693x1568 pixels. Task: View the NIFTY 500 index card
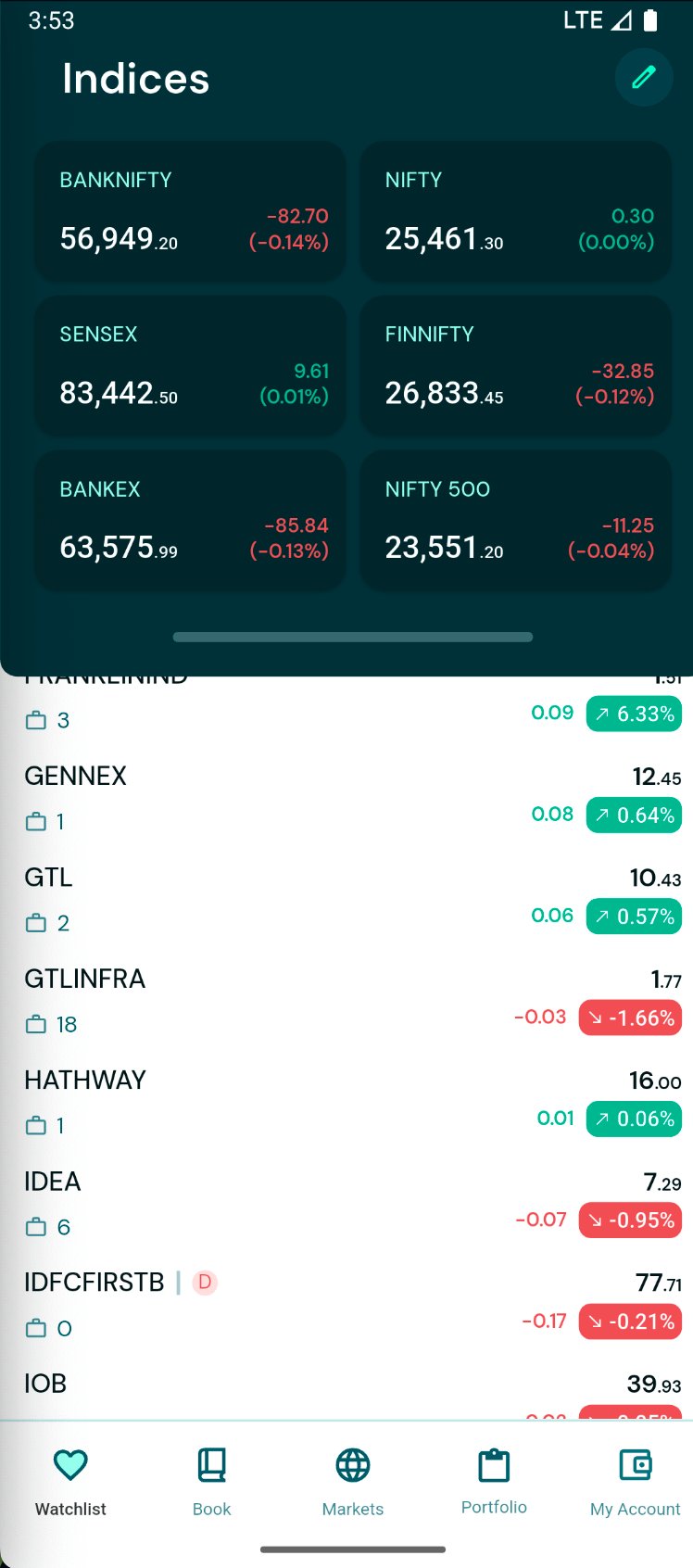[x=515, y=521]
